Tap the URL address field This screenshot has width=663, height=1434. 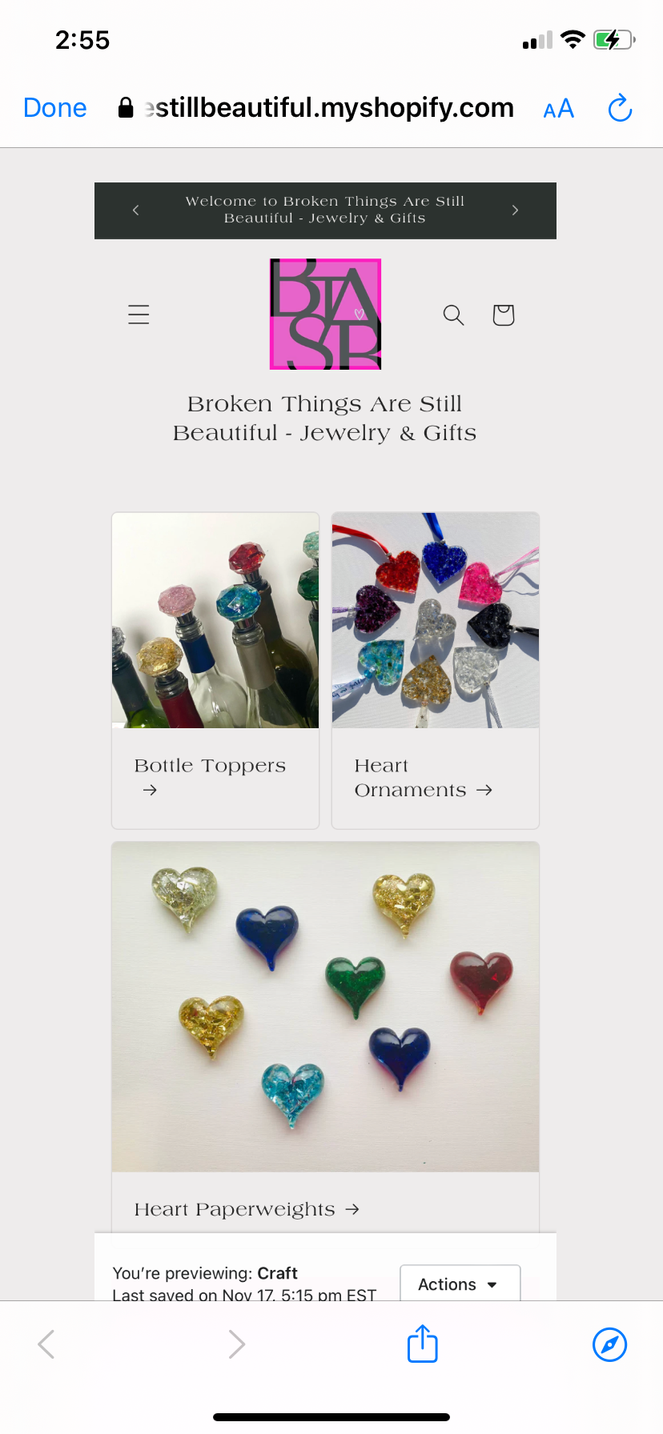coord(318,108)
